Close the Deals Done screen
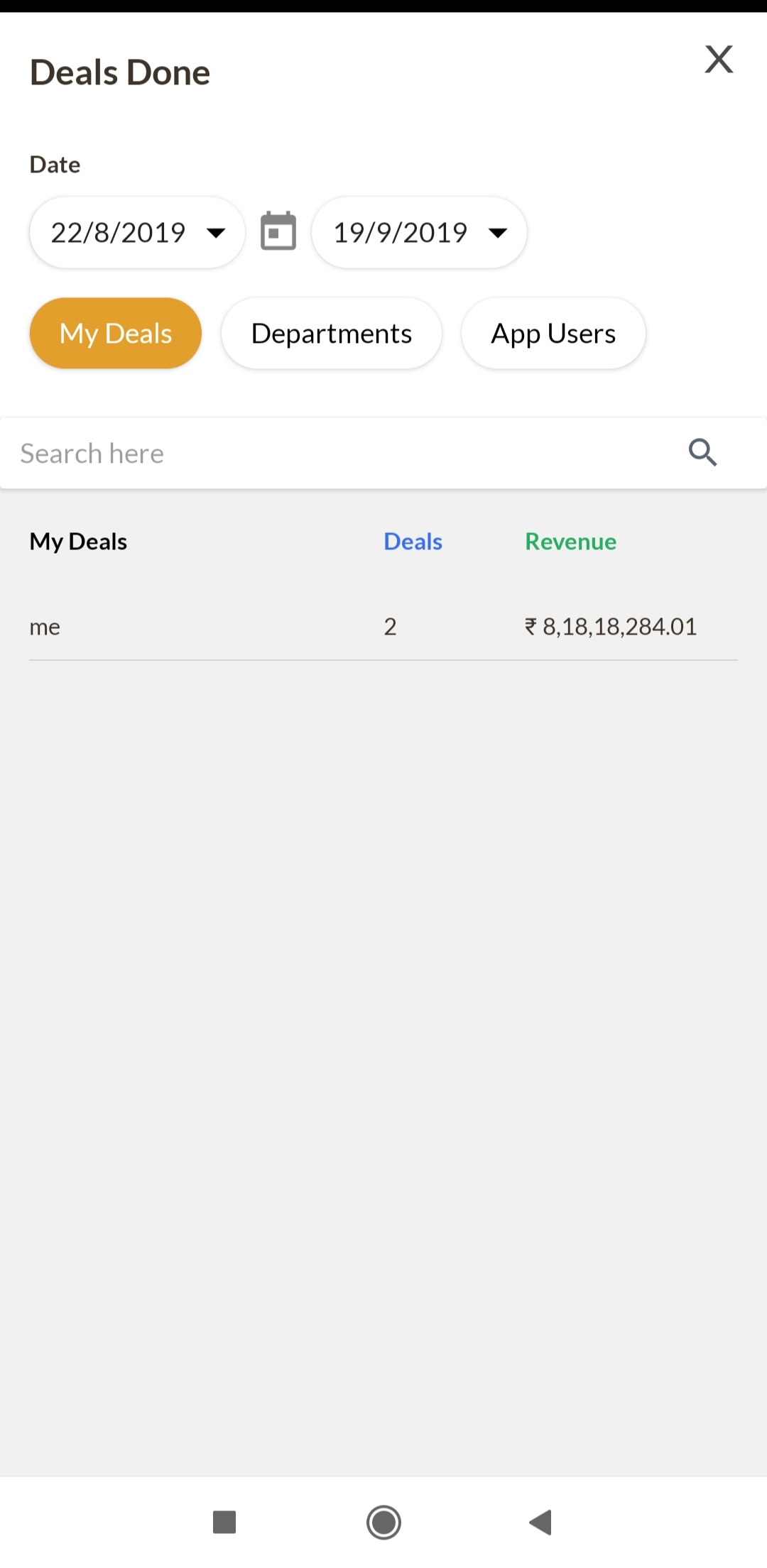Image resolution: width=767 pixels, height=1568 pixels. (x=718, y=59)
